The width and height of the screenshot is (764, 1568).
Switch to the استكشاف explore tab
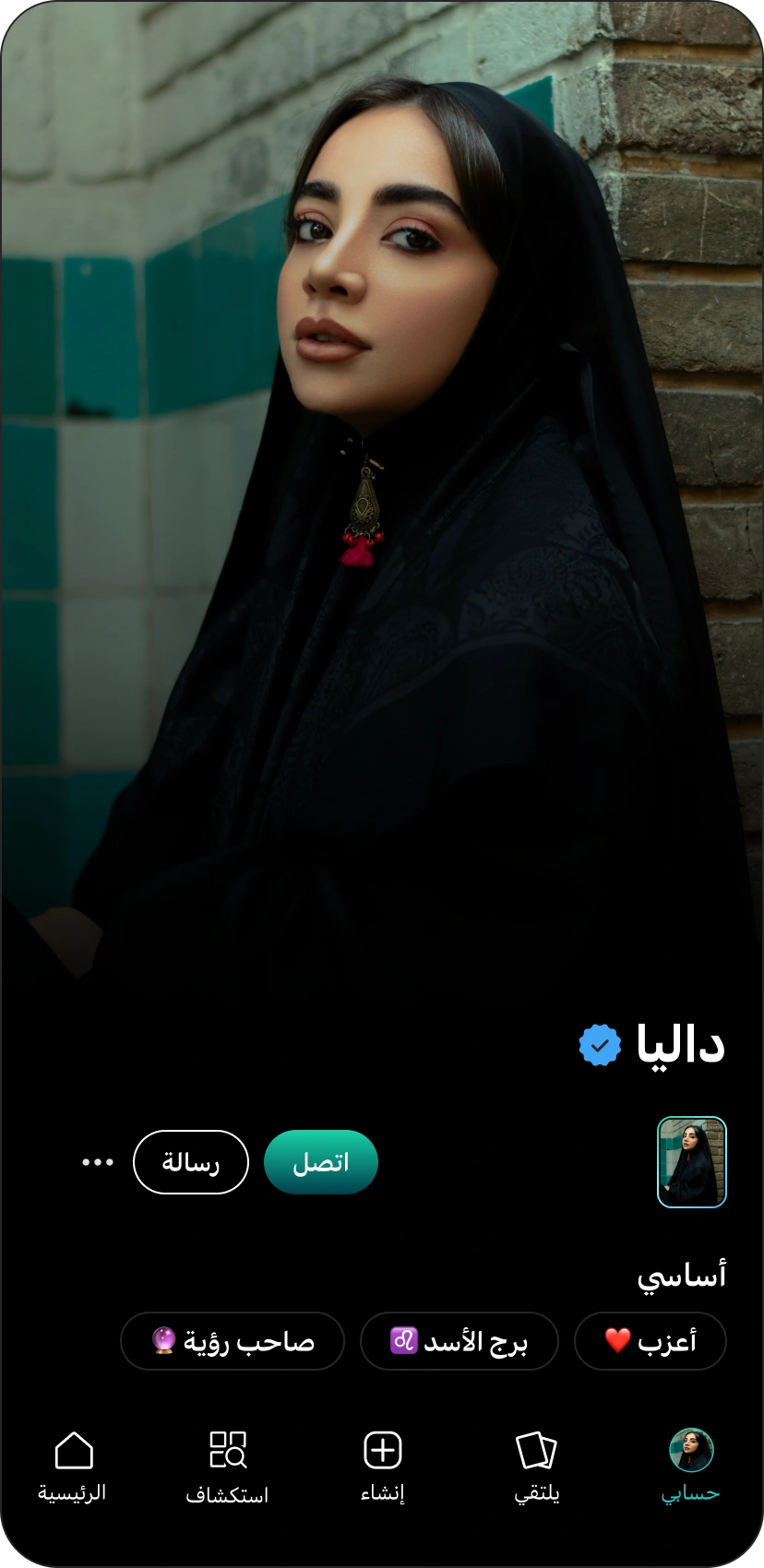click(227, 1467)
